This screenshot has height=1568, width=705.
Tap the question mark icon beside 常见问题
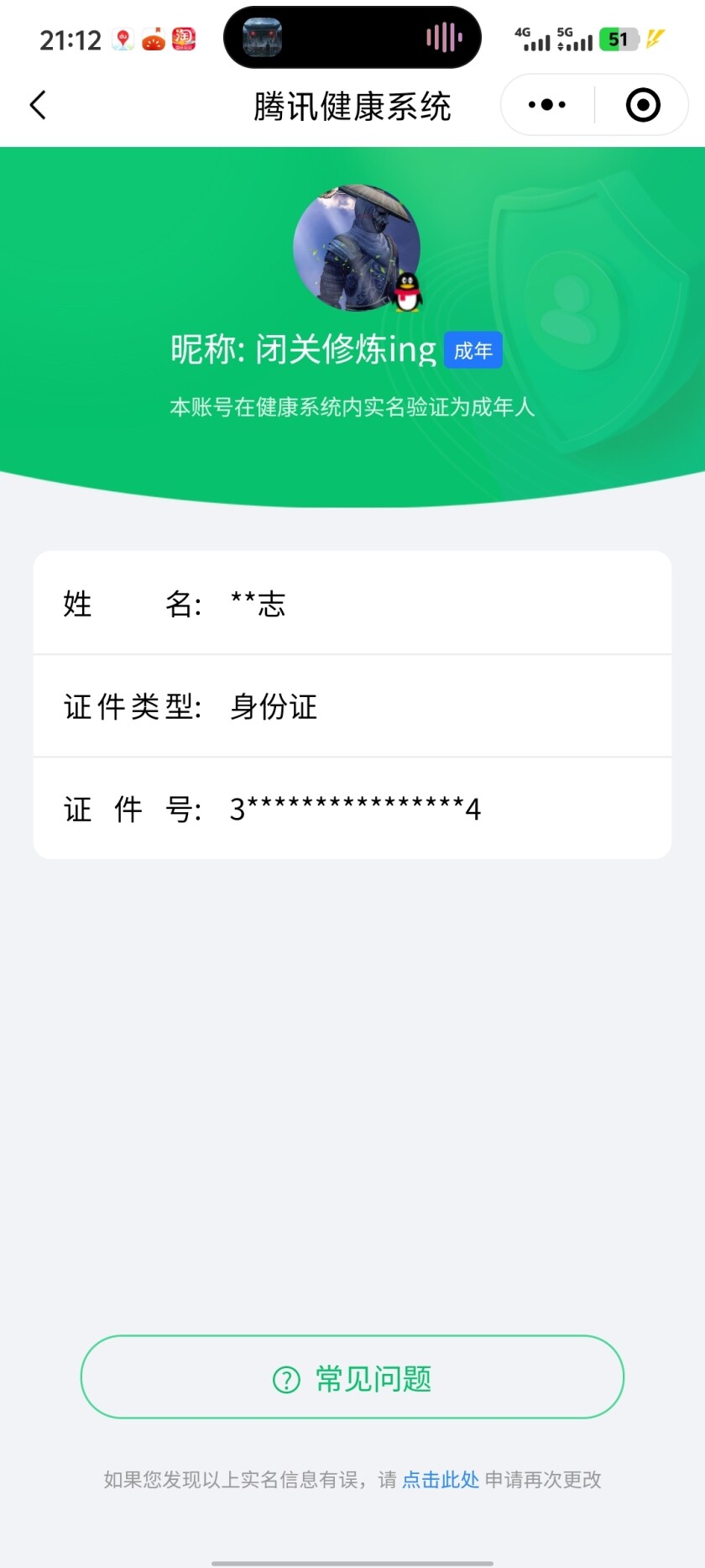click(287, 1377)
